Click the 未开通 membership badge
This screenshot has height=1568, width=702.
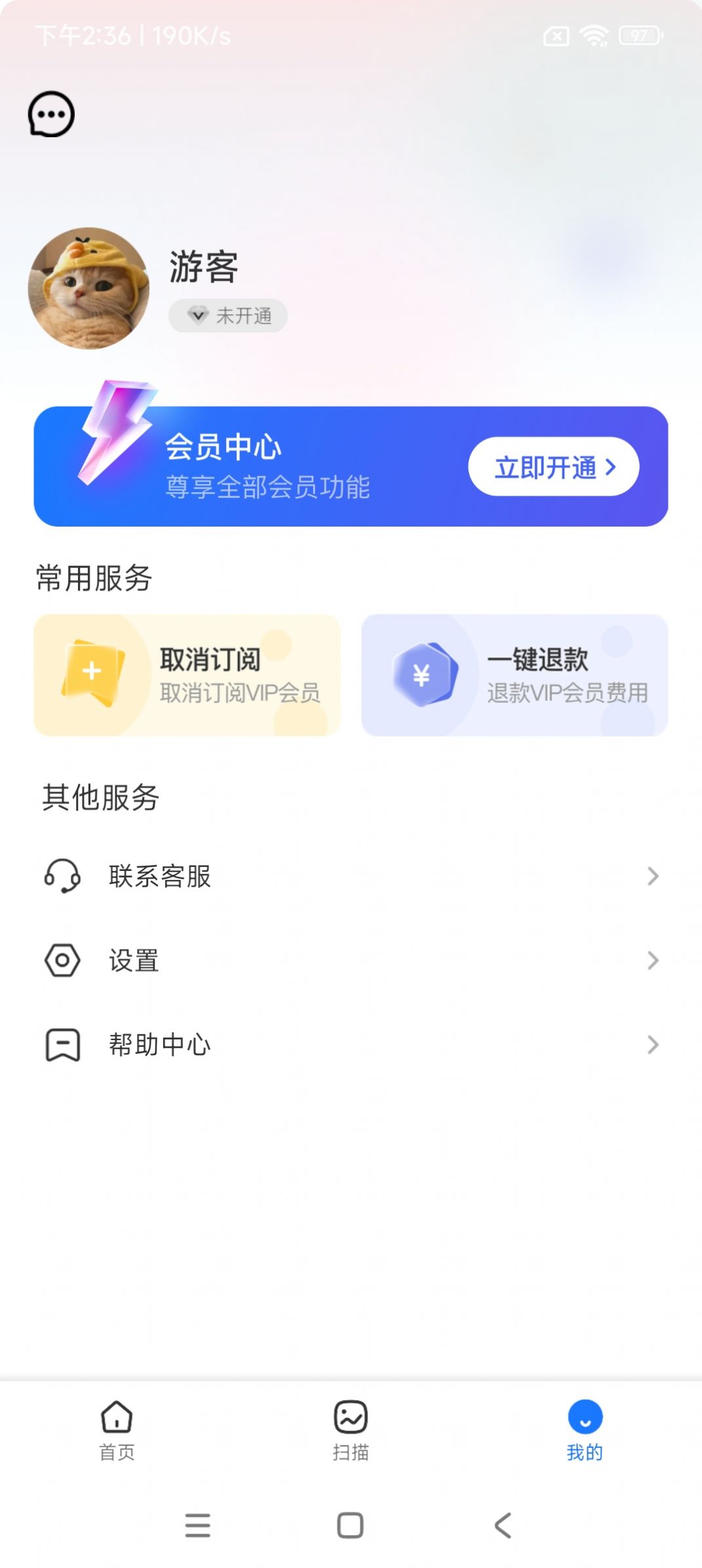click(x=227, y=315)
